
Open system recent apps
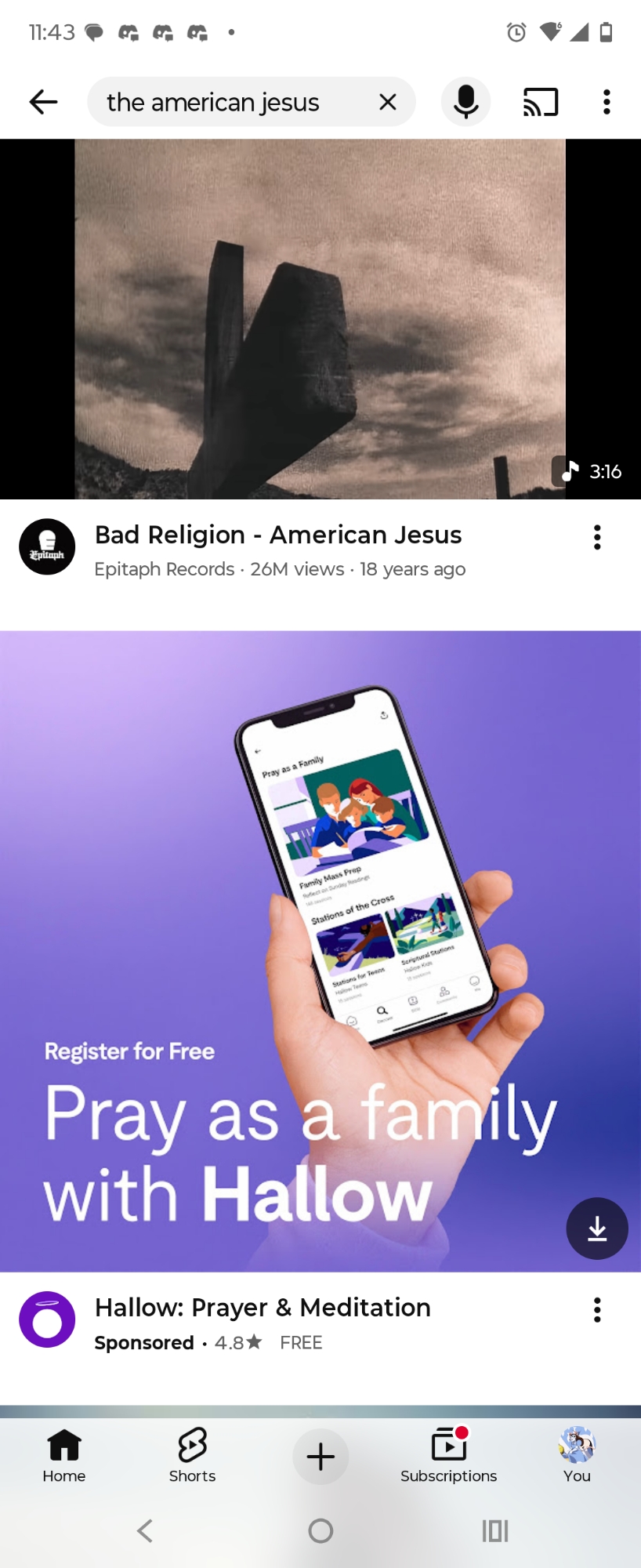[x=495, y=1530]
